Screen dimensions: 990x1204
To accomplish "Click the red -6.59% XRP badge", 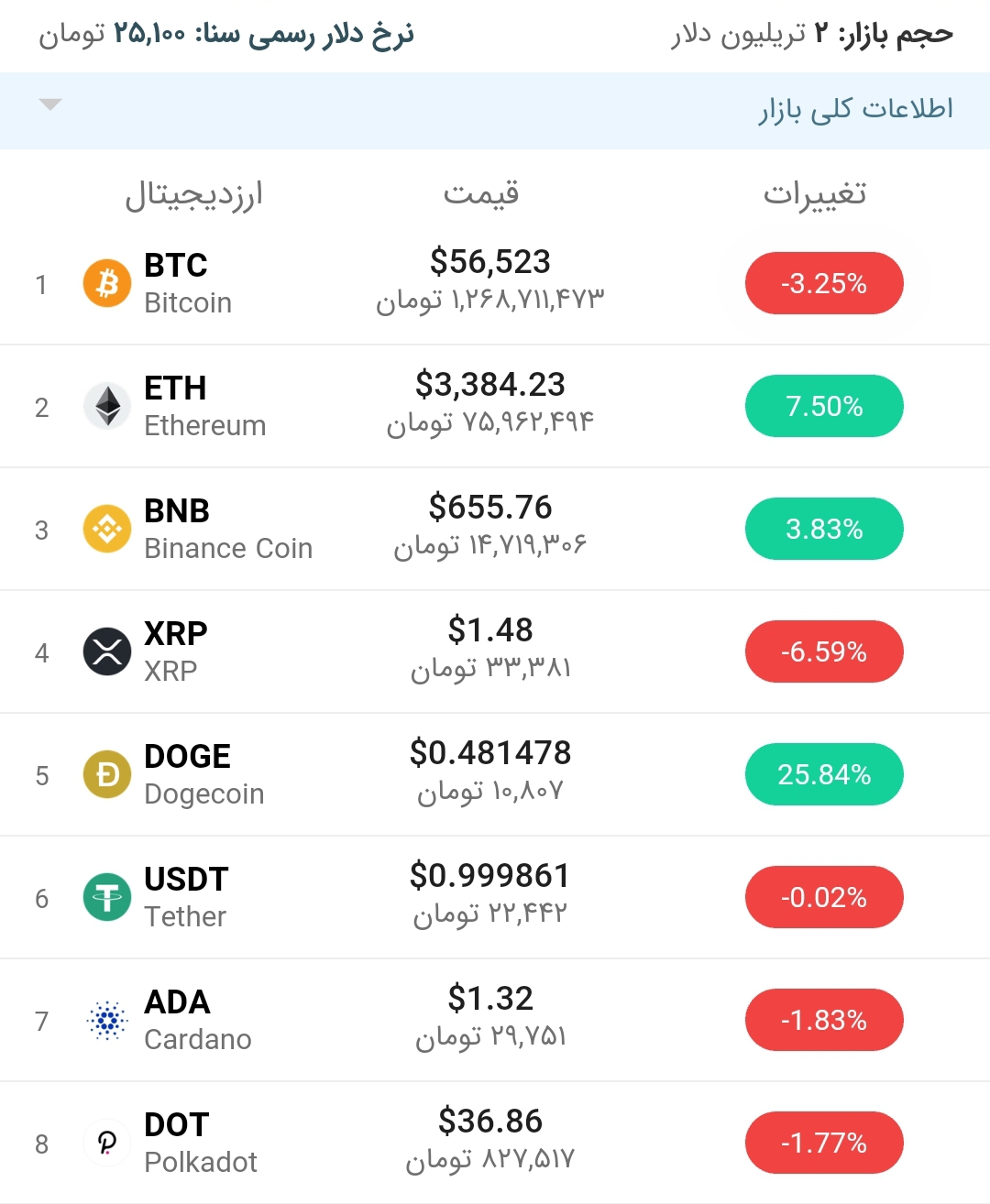I will (823, 651).
